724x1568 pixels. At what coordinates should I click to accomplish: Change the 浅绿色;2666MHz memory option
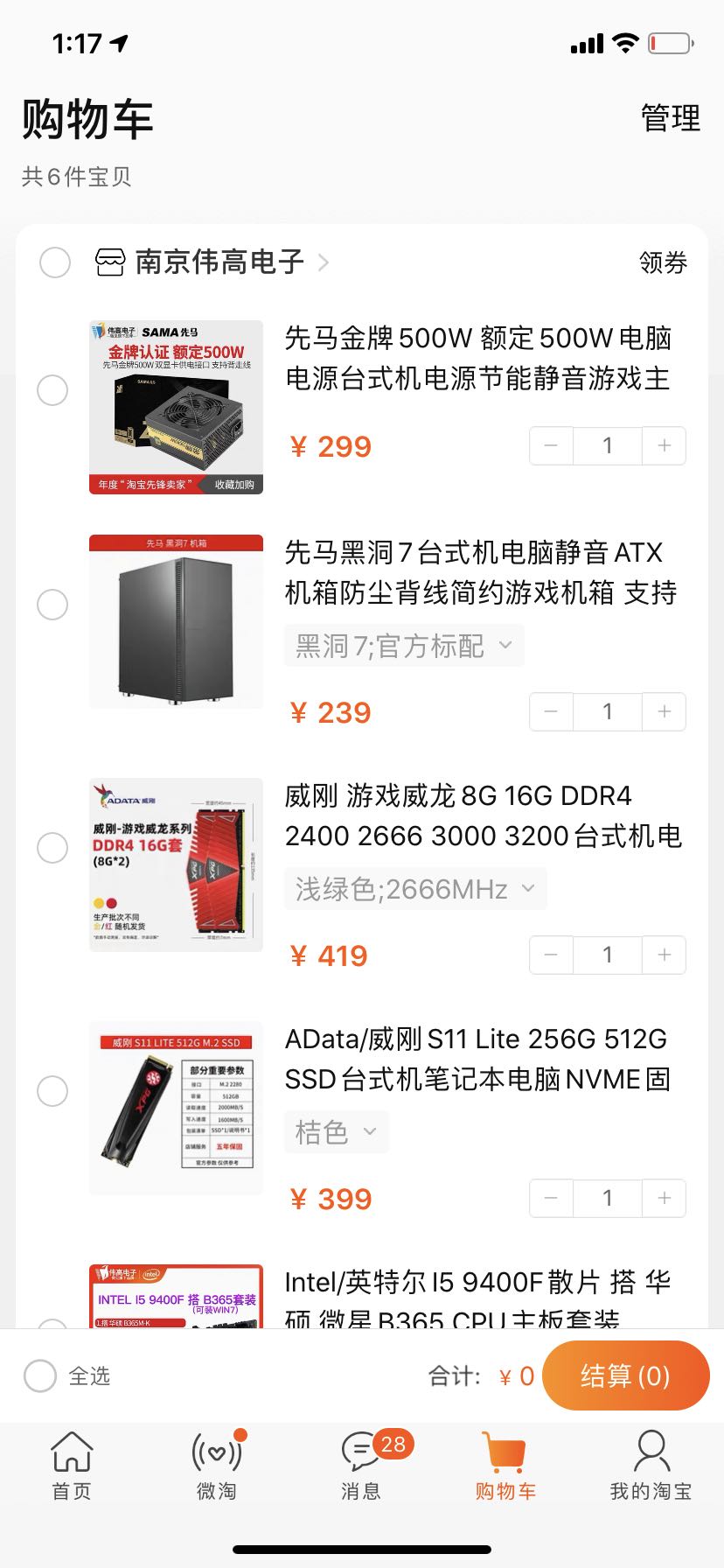point(415,889)
